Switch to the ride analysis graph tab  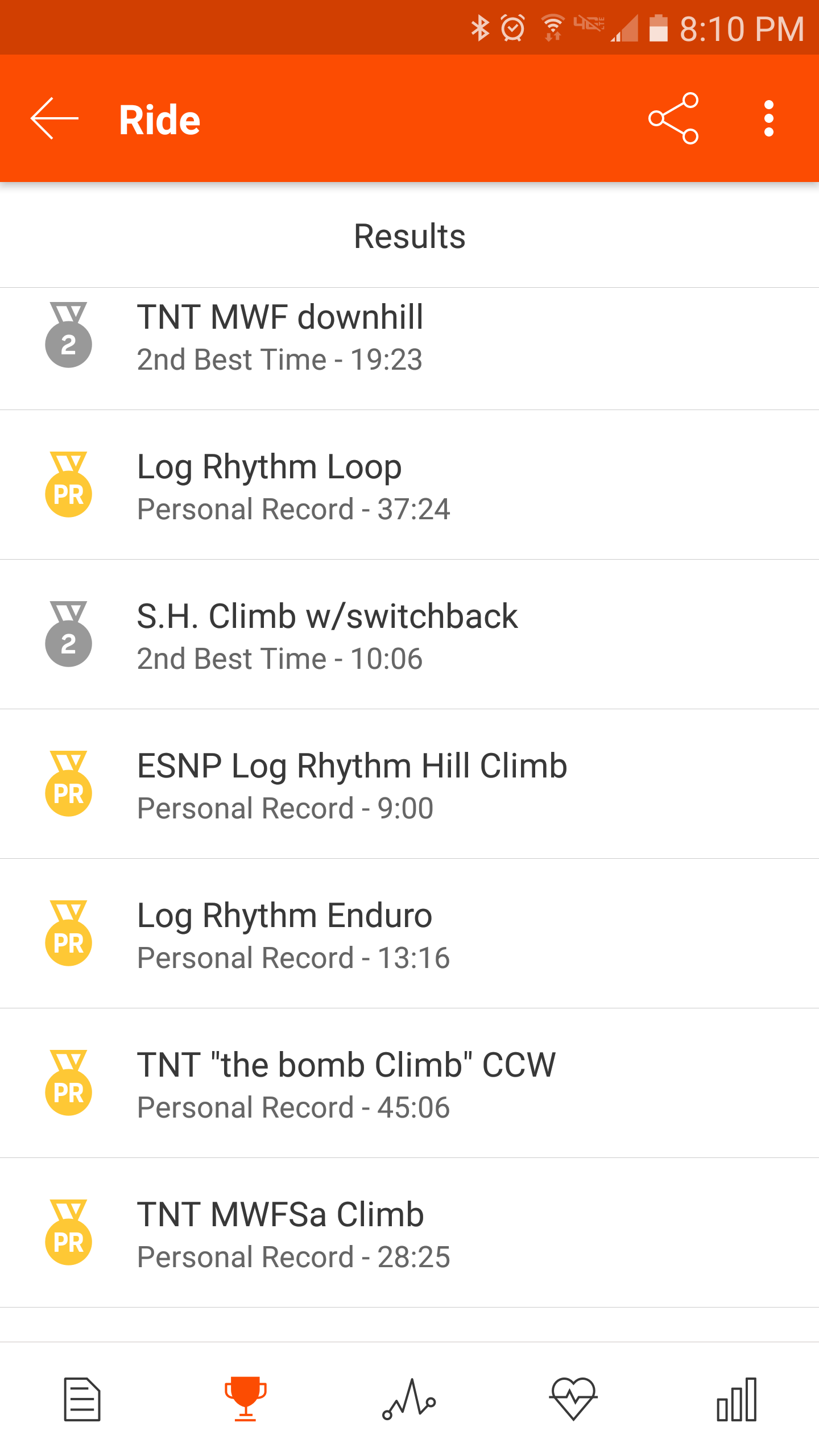tap(409, 1399)
